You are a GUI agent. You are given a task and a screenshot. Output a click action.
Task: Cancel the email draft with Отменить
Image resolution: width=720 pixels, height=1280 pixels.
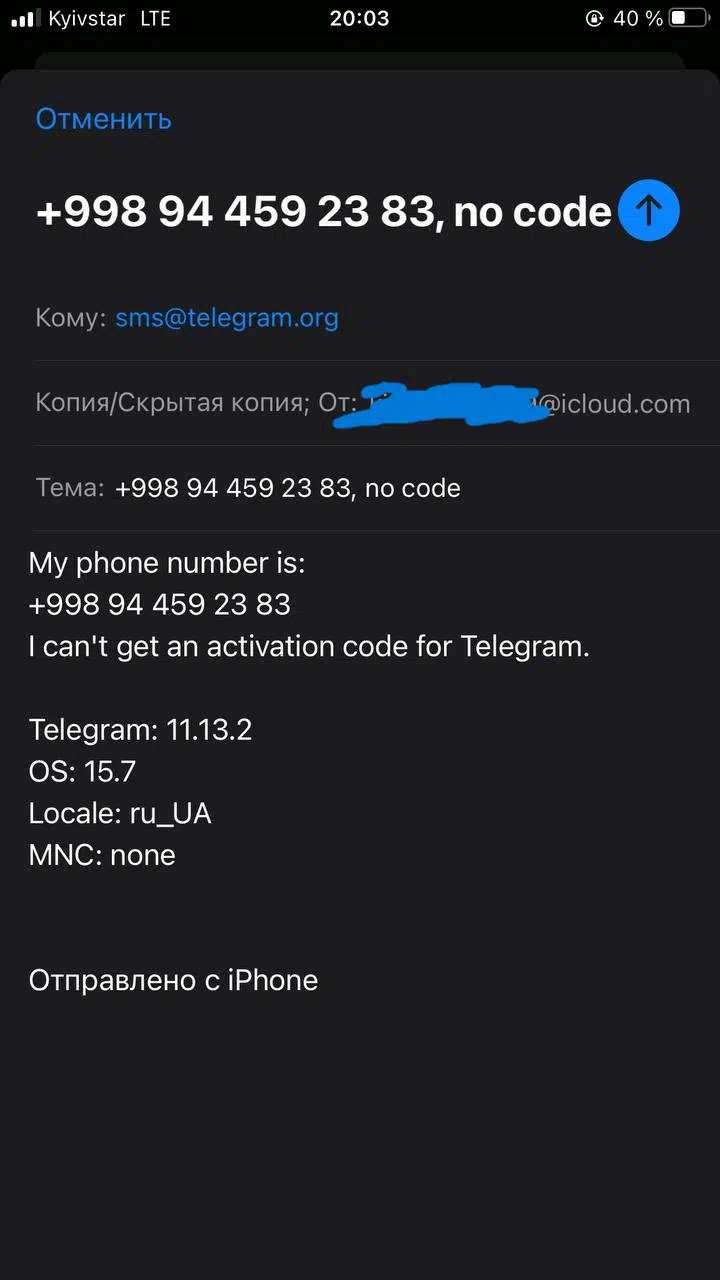click(103, 119)
